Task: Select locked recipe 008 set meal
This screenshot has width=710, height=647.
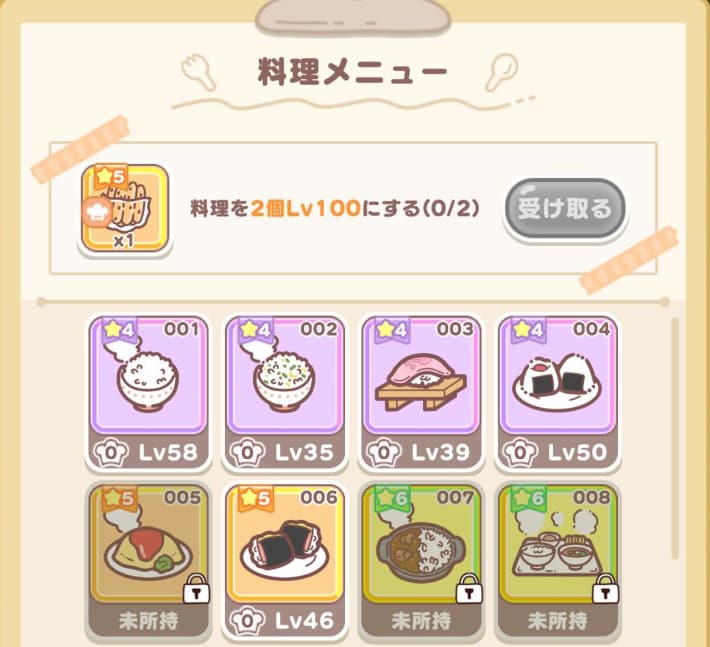Action: pyautogui.click(x=558, y=560)
